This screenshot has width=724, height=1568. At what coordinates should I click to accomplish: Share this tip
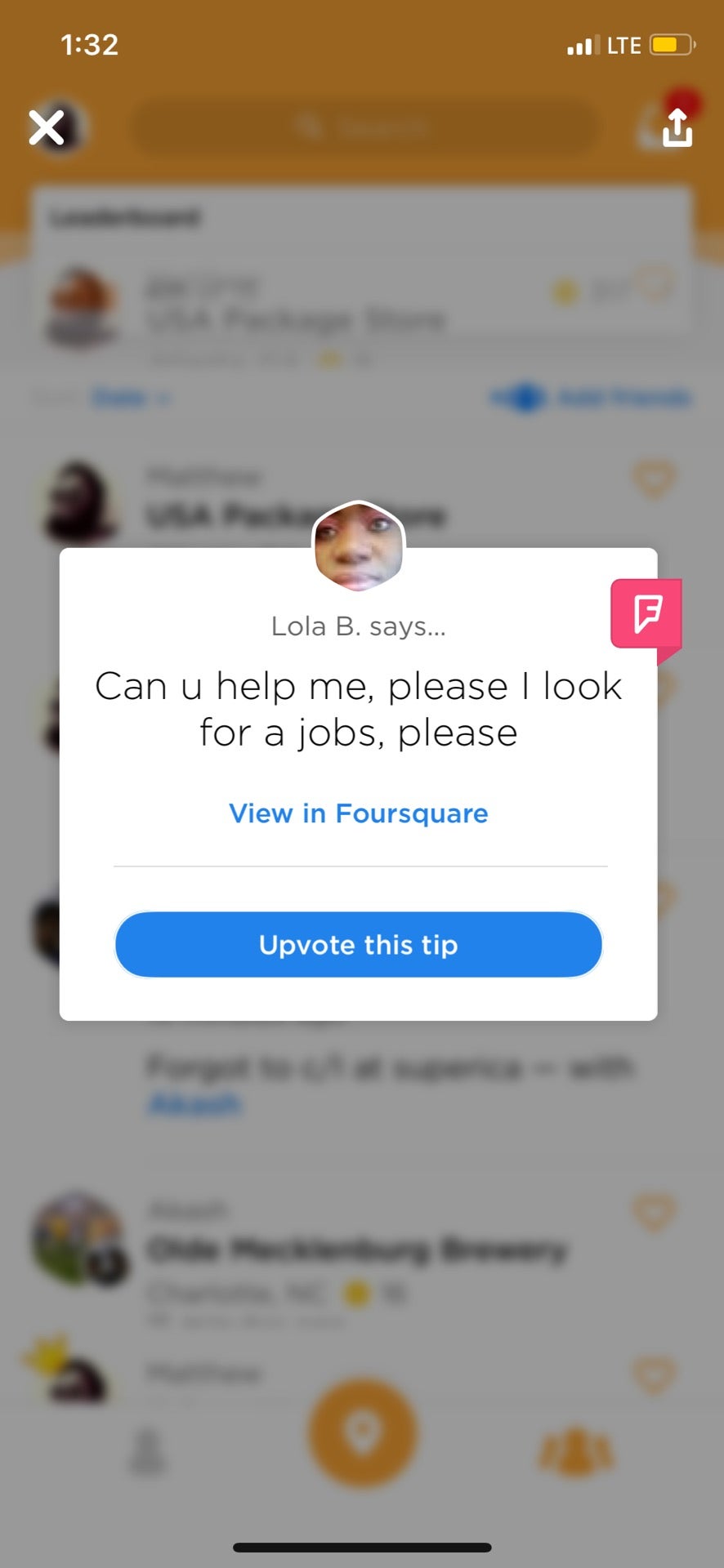pyautogui.click(x=677, y=127)
